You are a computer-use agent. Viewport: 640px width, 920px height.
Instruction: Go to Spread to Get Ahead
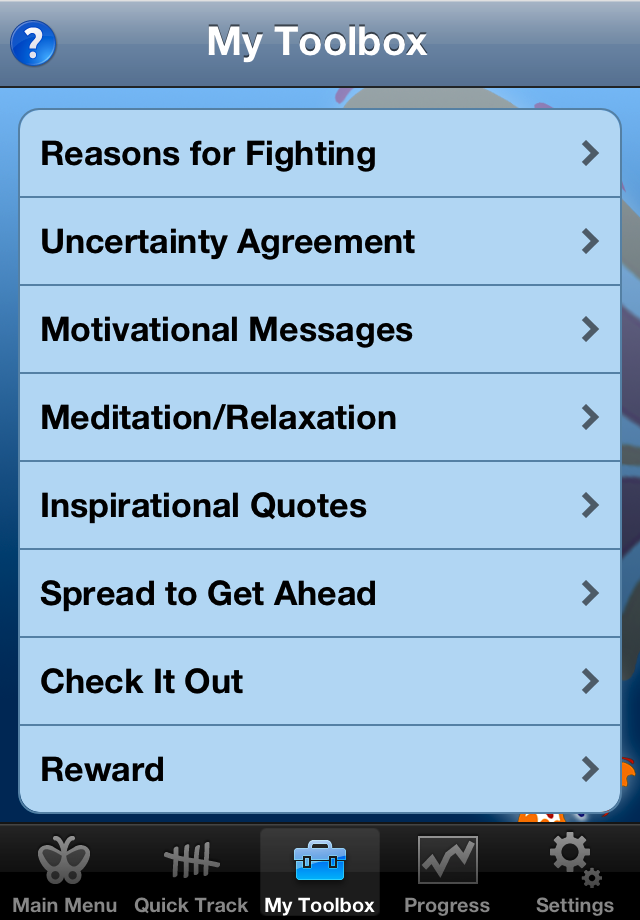click(320, 594)
